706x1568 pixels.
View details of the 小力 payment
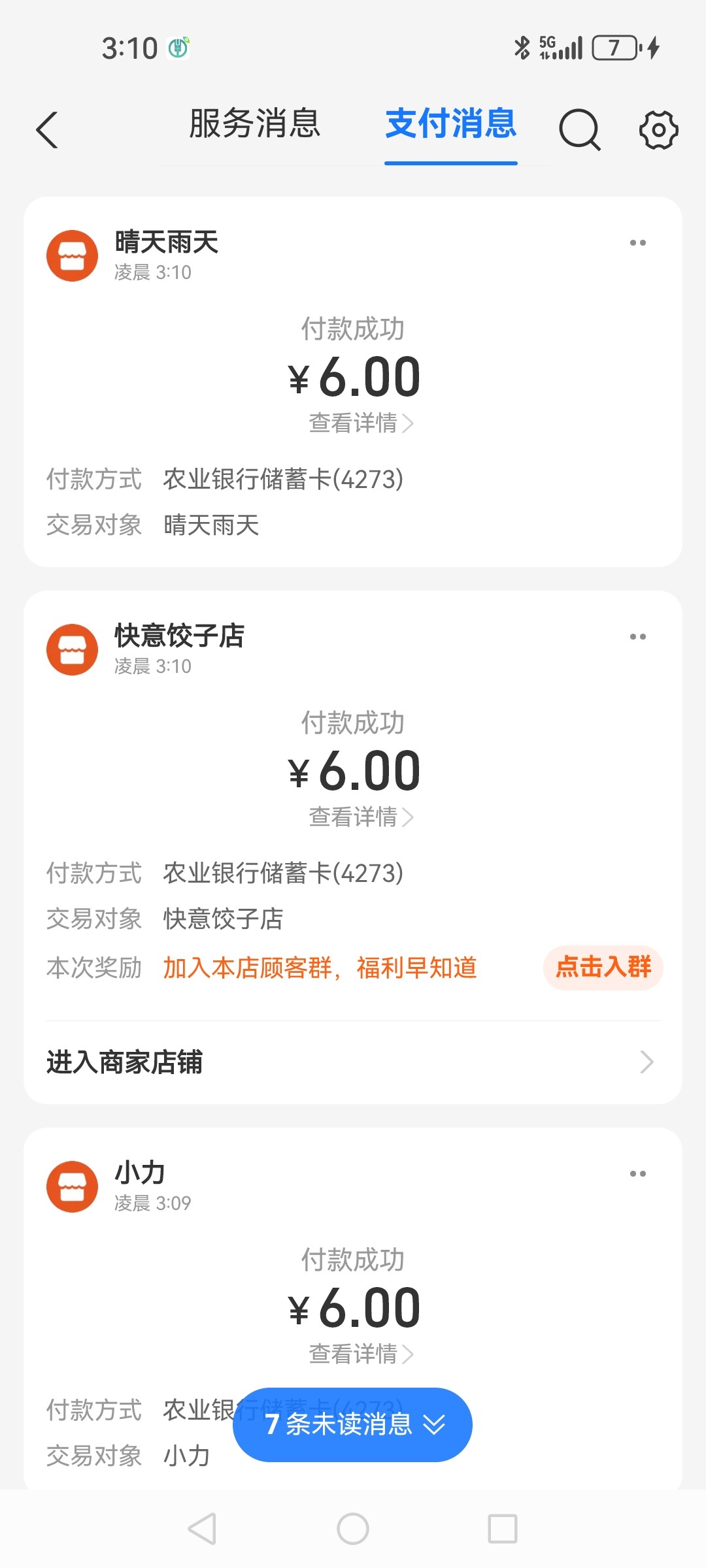coord(360,1354)
